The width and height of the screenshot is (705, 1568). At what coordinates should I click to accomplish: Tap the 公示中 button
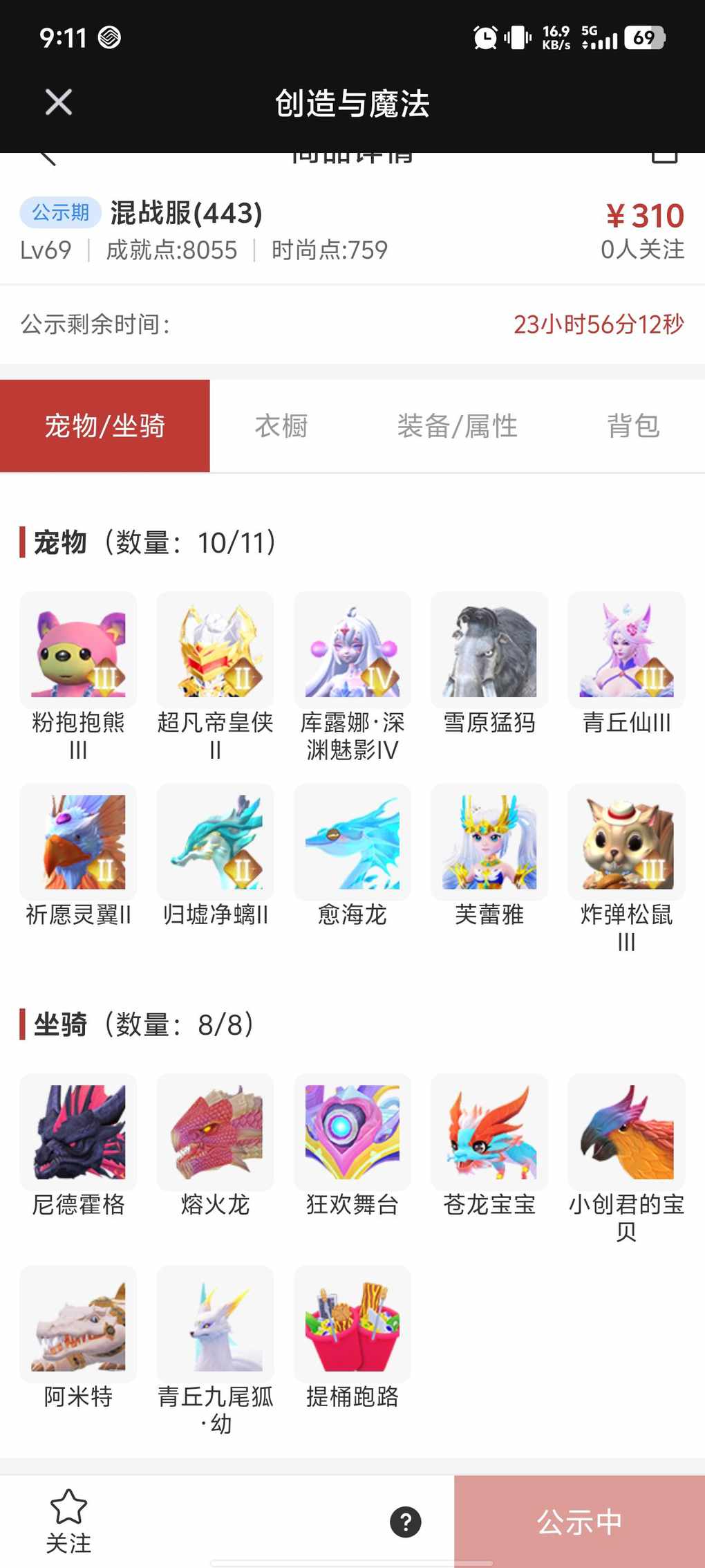[579, 1522]
